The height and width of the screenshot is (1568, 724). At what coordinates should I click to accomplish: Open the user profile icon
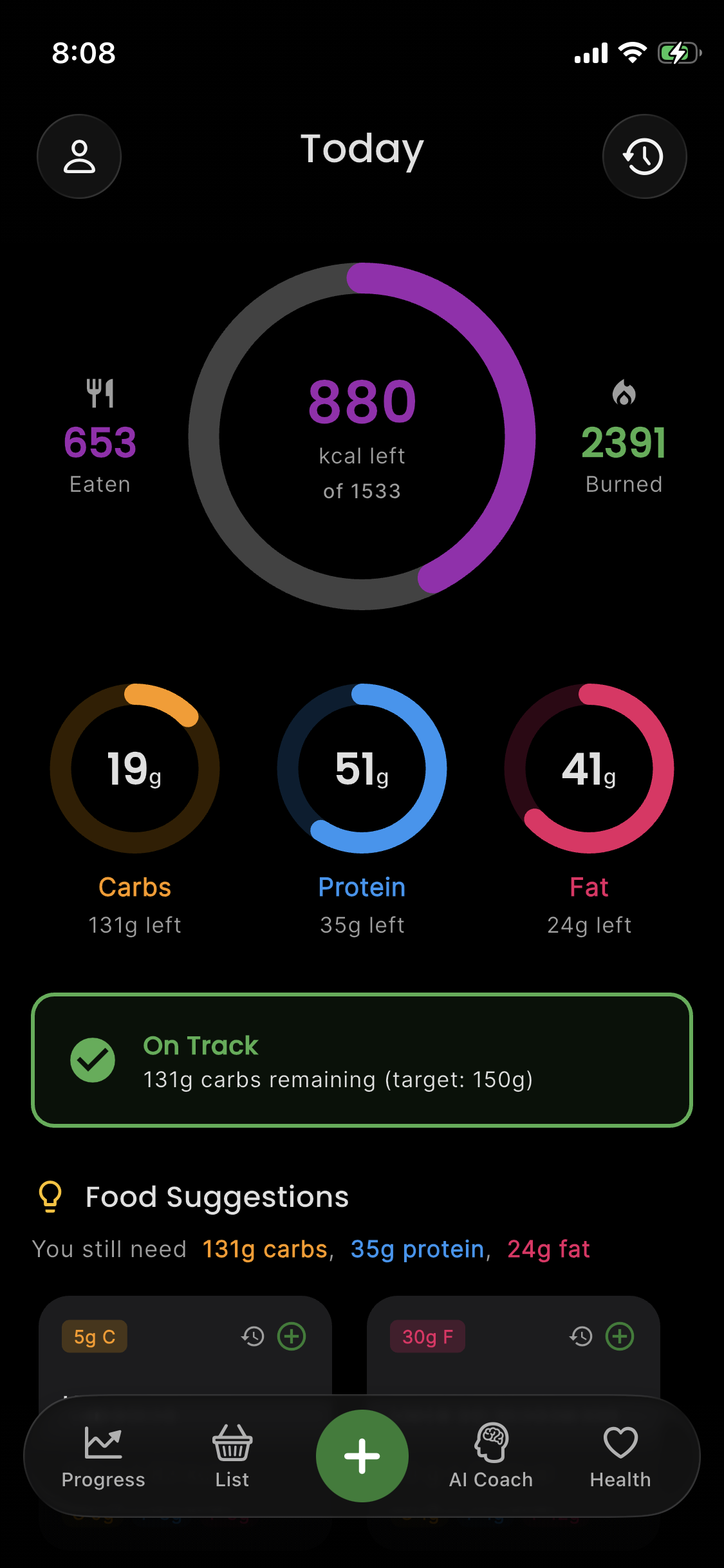point(79,156)
